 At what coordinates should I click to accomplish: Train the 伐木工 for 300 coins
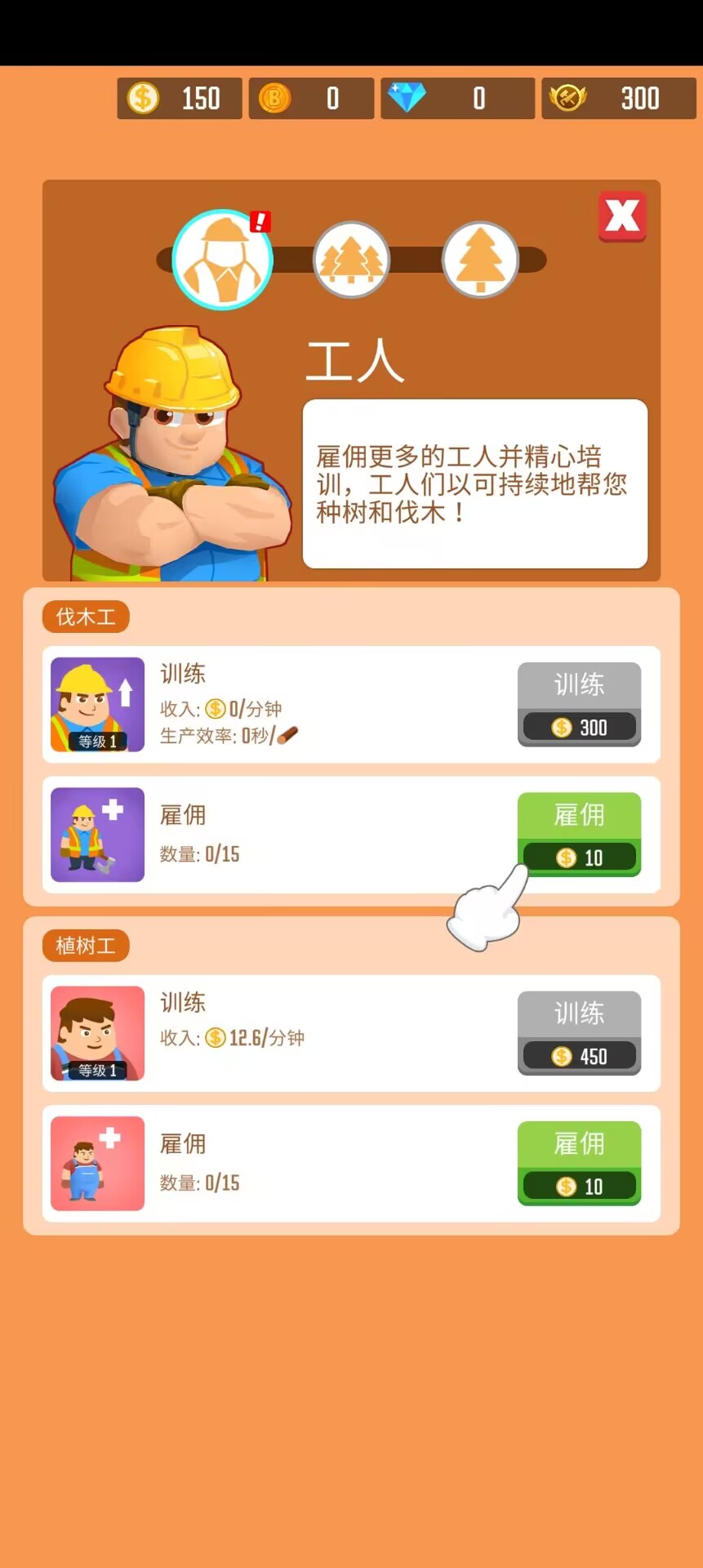[x=579, y=705]
